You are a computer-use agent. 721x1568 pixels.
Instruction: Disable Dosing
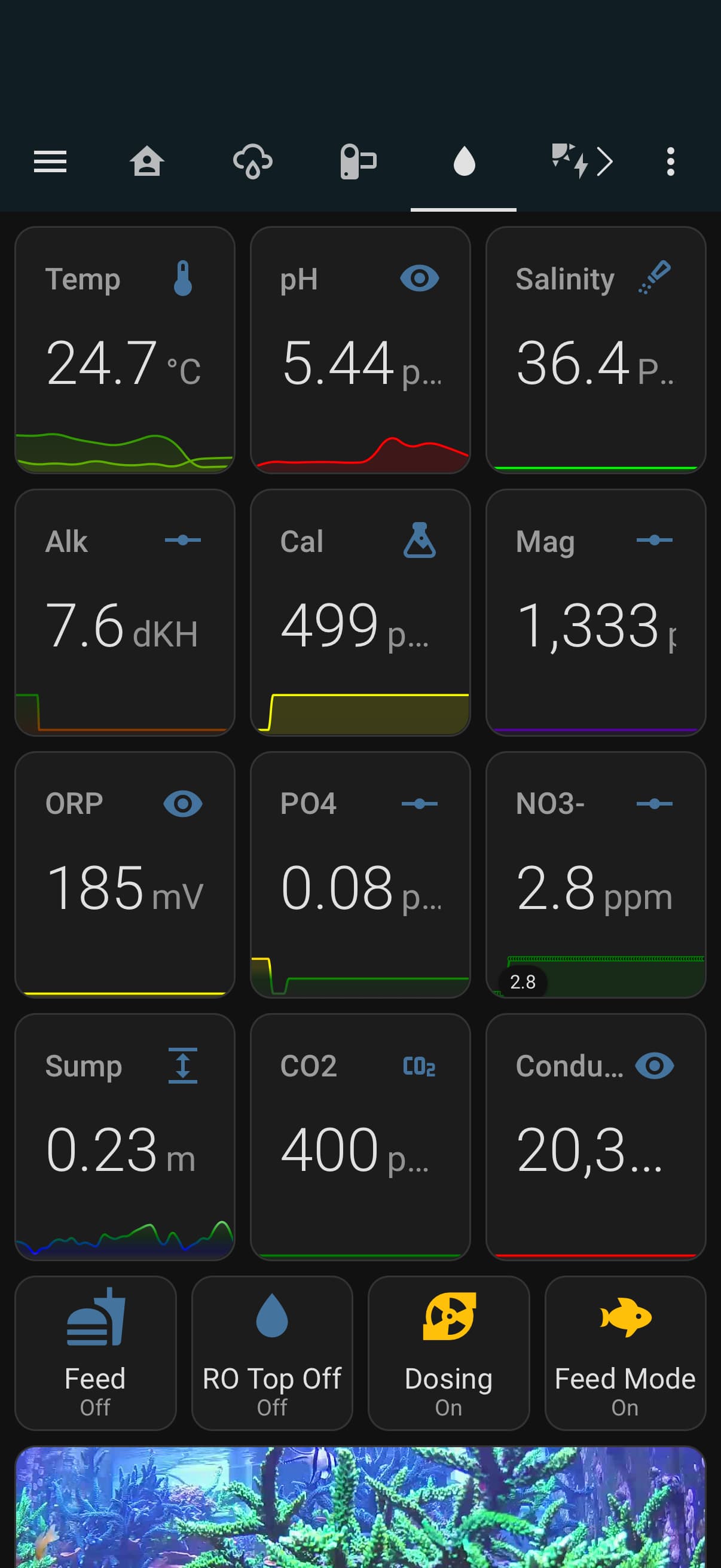click(448, 1353)
